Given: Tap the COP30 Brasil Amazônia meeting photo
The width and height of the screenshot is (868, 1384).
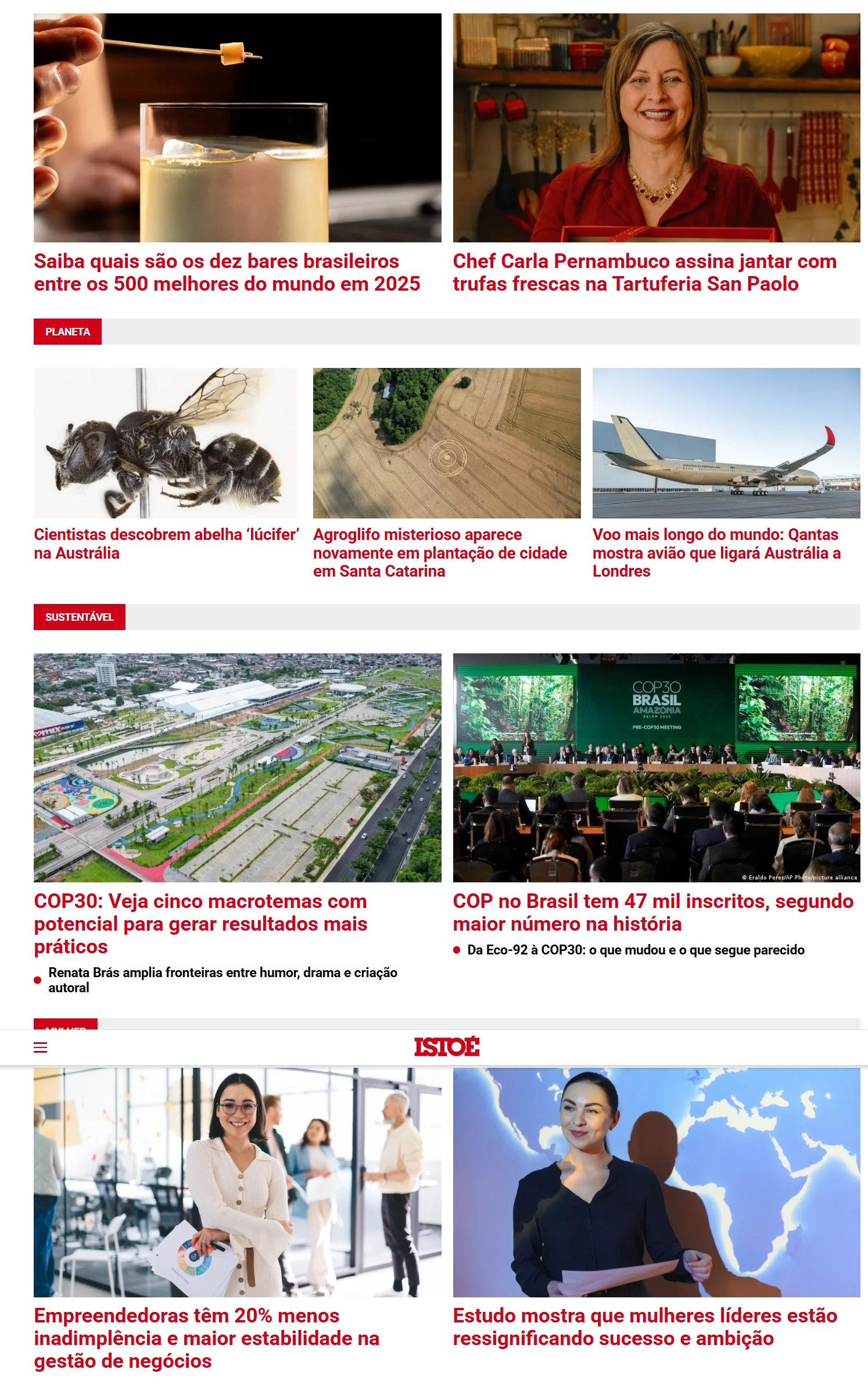Looking at the screenshot, I should [657, 767].
